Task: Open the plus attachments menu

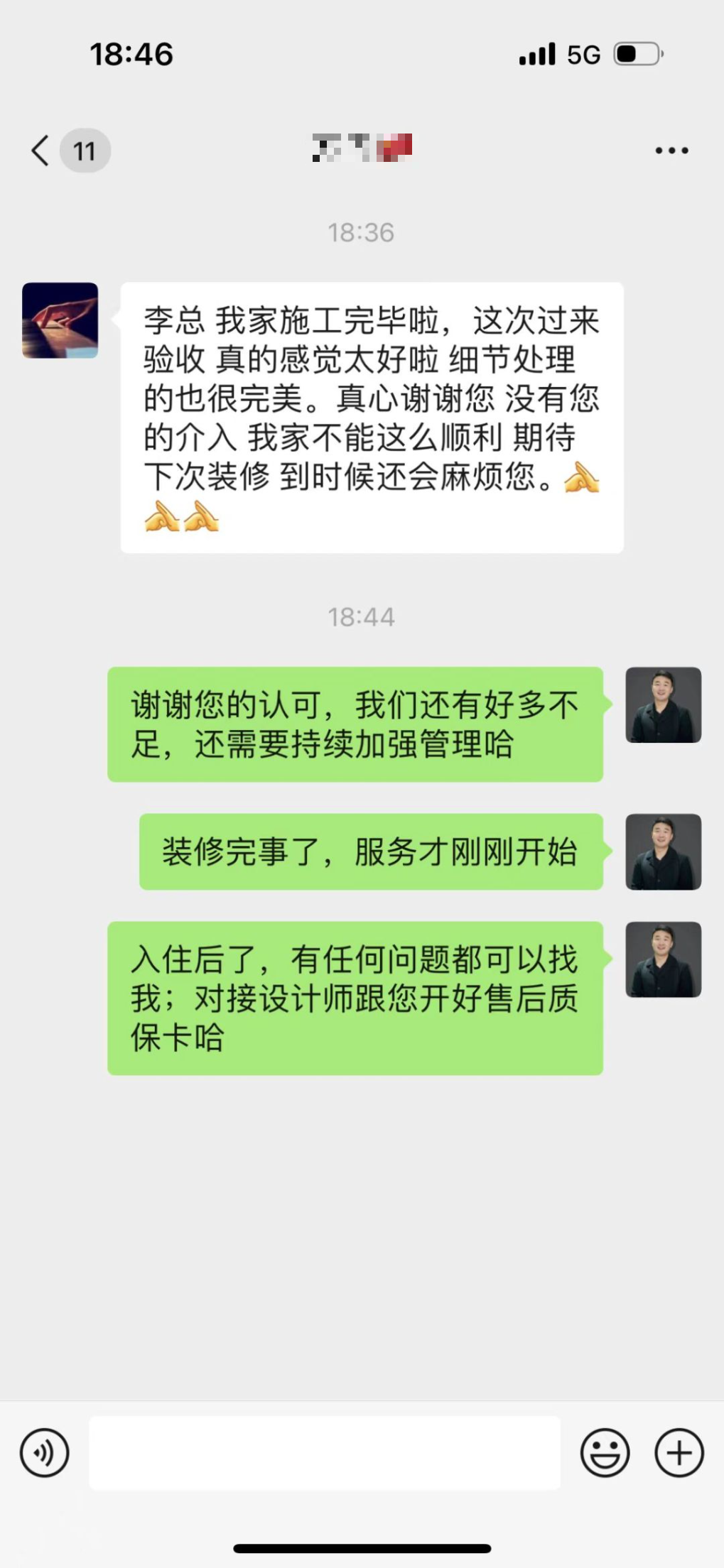Action: point(679,1452)
